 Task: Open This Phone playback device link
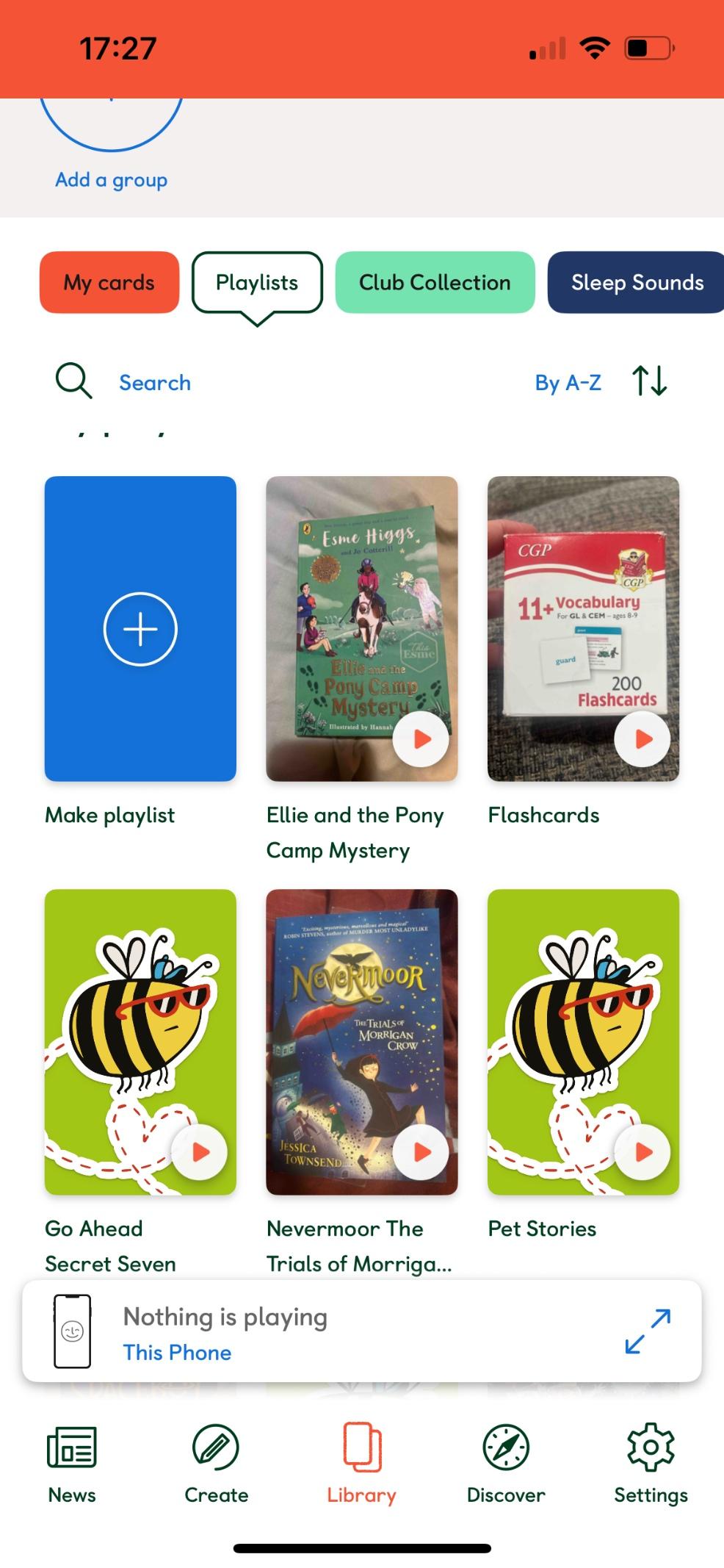[x=177, y=1352]
